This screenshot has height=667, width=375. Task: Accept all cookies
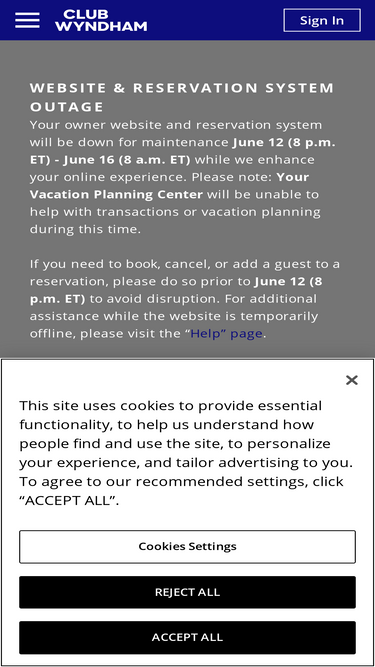[x=188, y=637]
